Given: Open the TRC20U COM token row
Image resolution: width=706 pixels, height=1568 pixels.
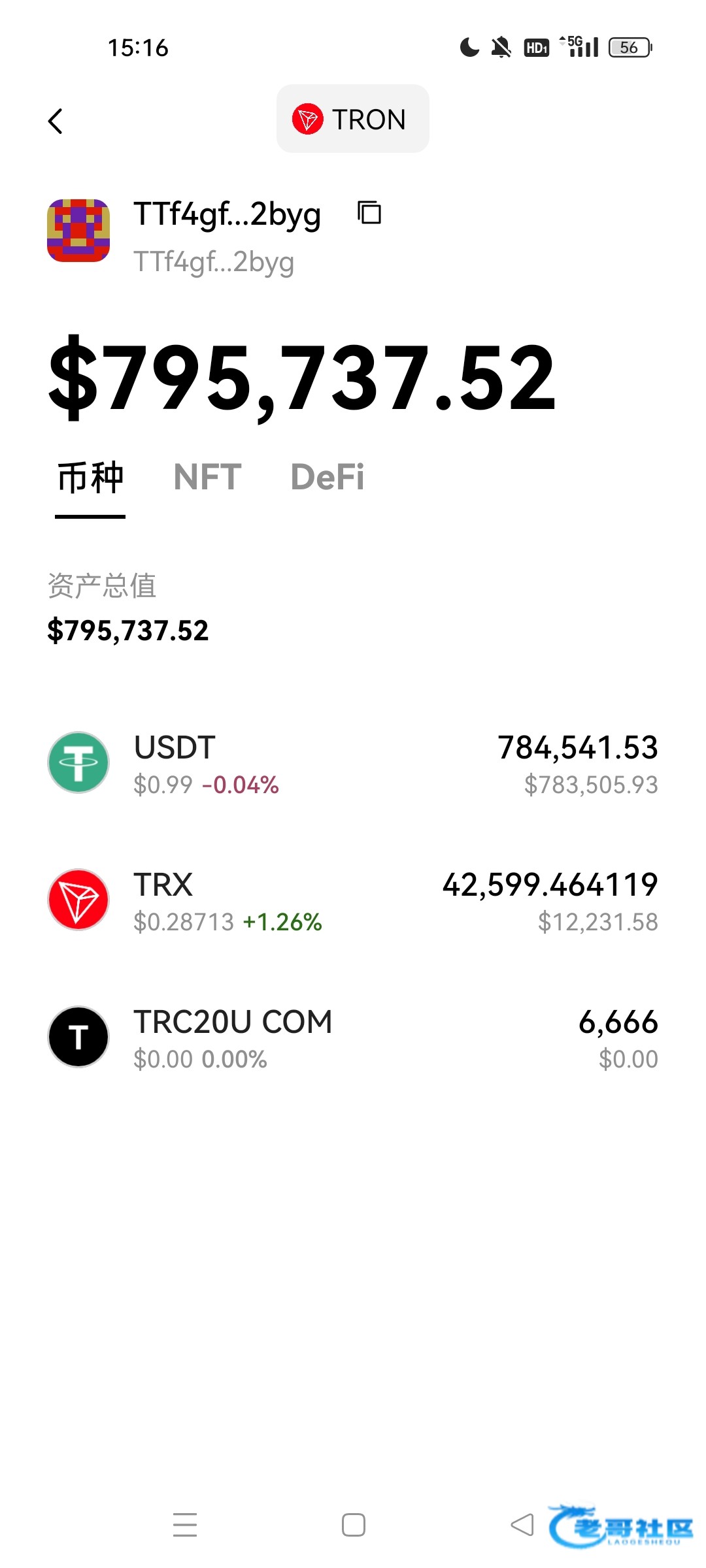Looking at the screenshot, I should coord(353,1037).
